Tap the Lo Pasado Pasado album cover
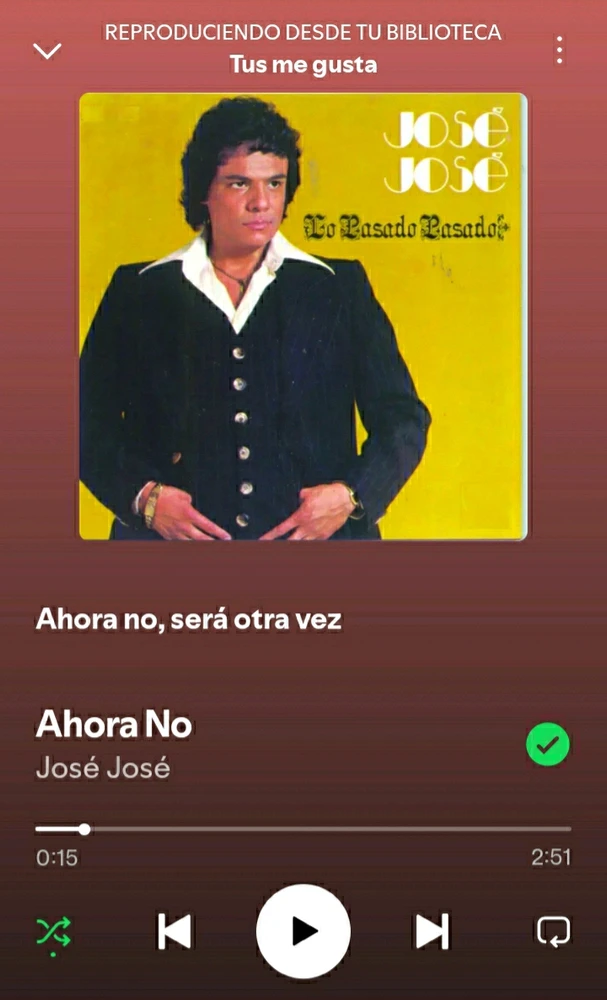Viewport: 607px width, 1000px height. pyautogui.click(x=303, y=316)
